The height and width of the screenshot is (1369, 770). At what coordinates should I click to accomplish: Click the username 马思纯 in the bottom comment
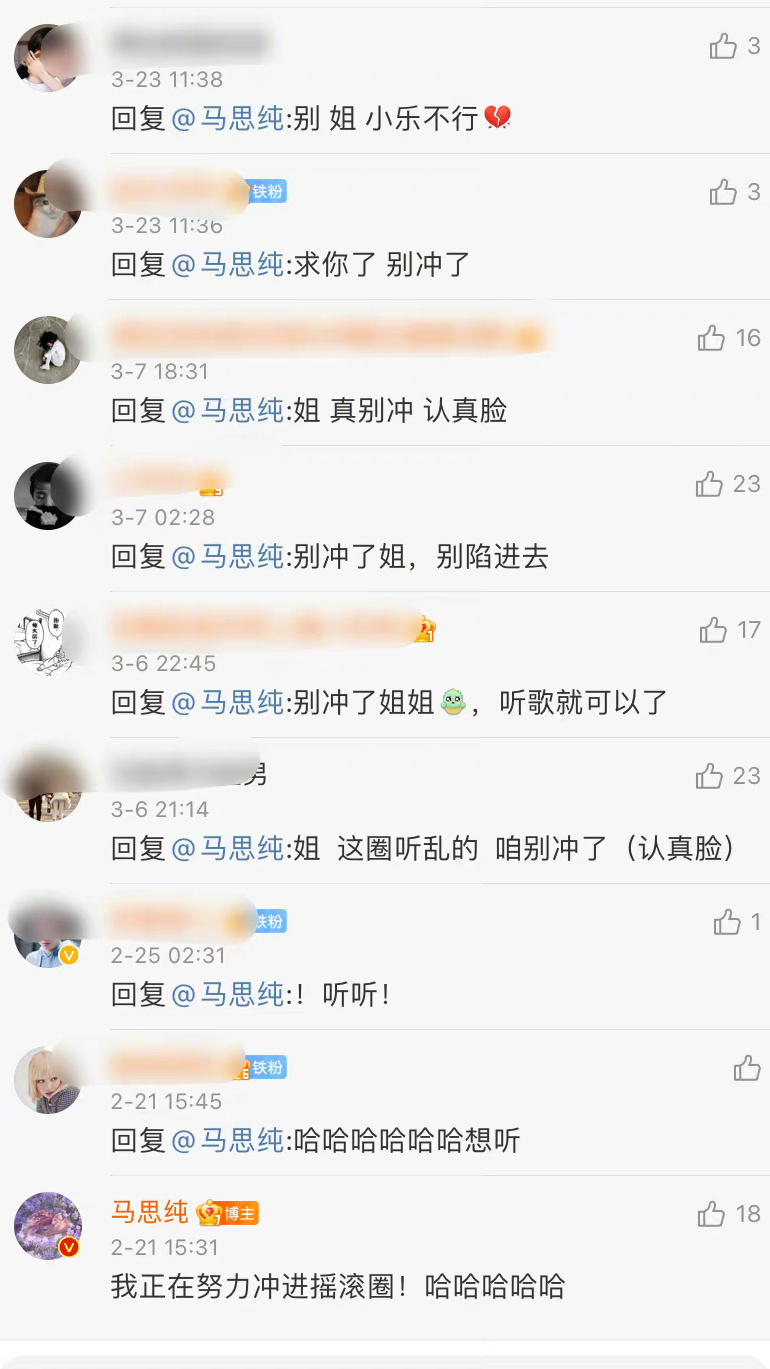point(150,1213)
